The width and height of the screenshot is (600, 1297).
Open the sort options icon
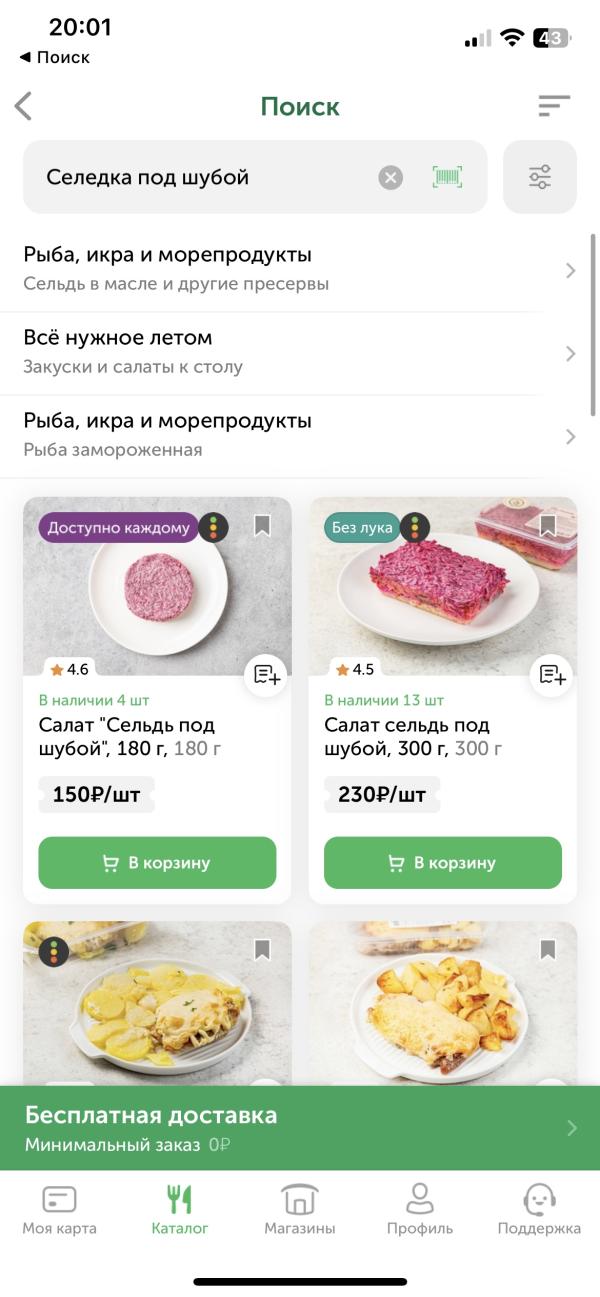click(553, 106)
